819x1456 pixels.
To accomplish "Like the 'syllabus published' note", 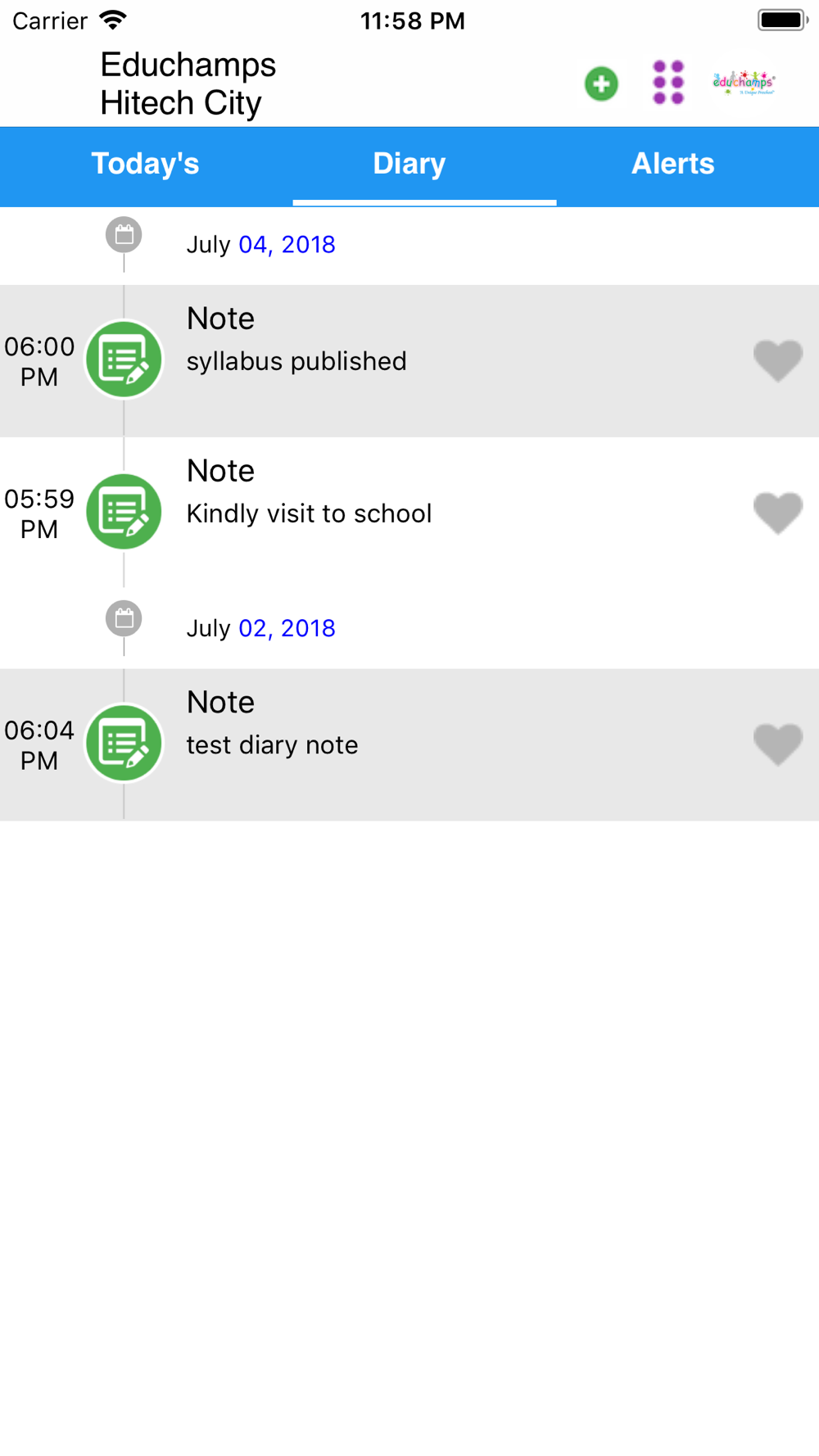I will [x=777, y=360].
